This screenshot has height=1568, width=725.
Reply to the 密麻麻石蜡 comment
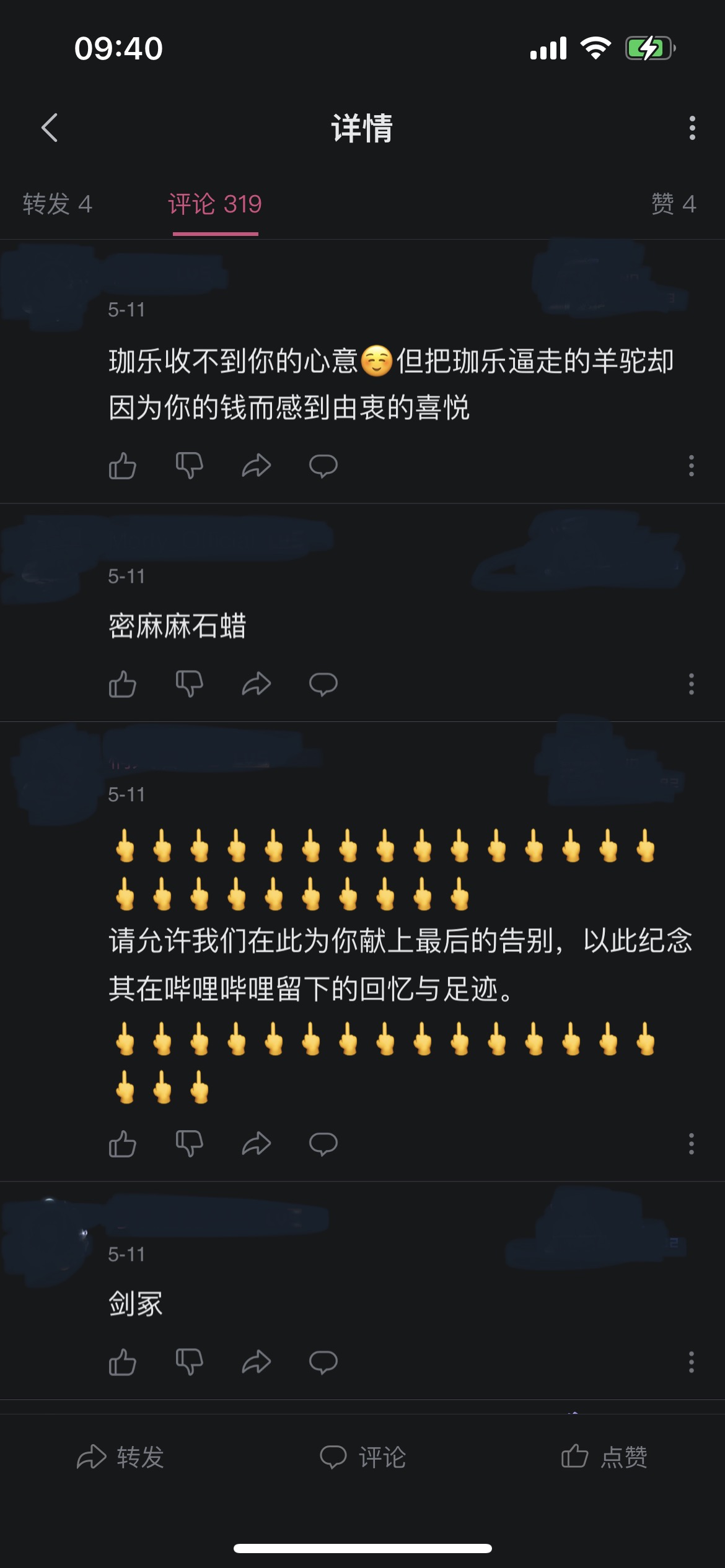323,684
